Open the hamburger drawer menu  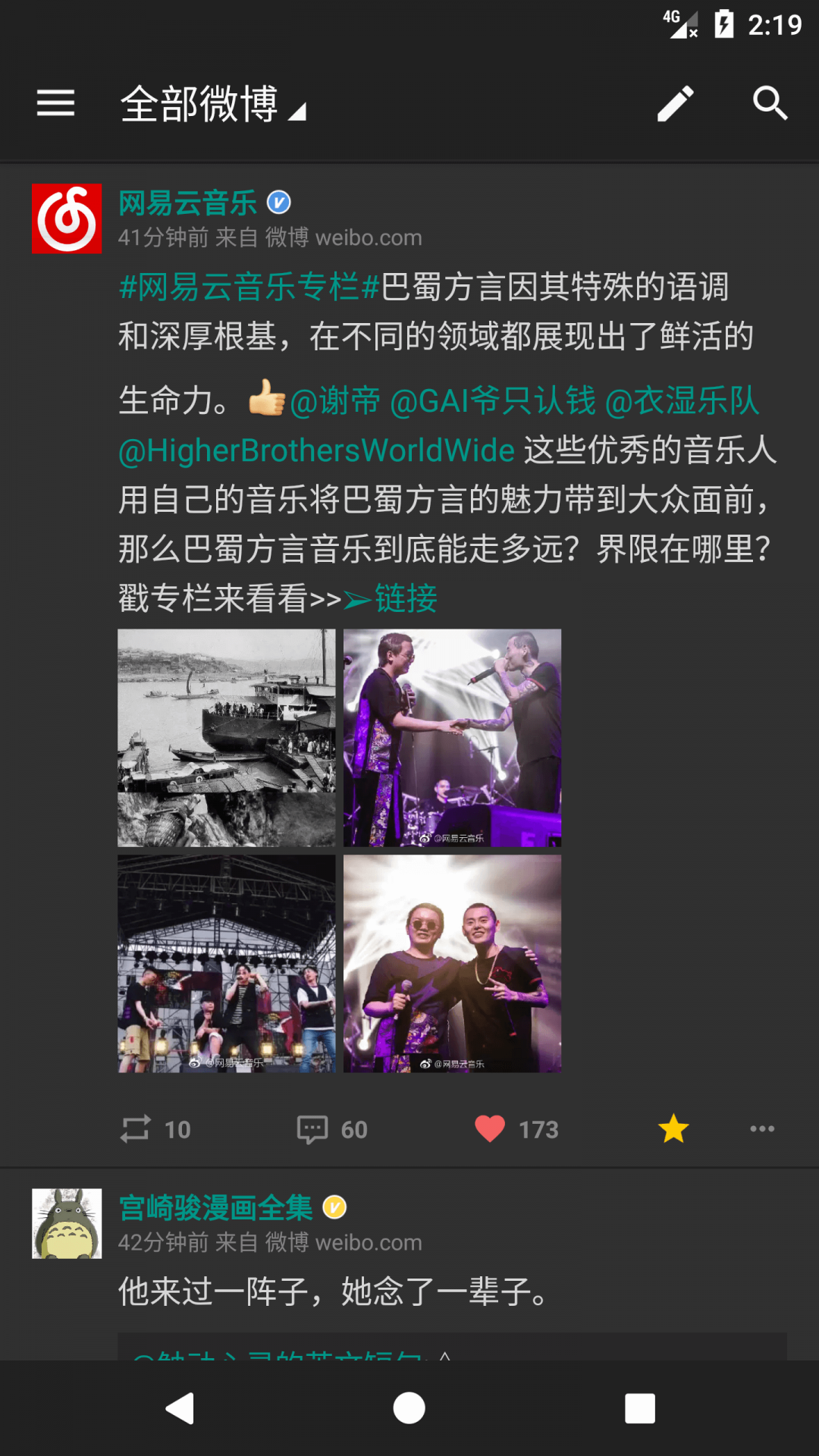55,103
